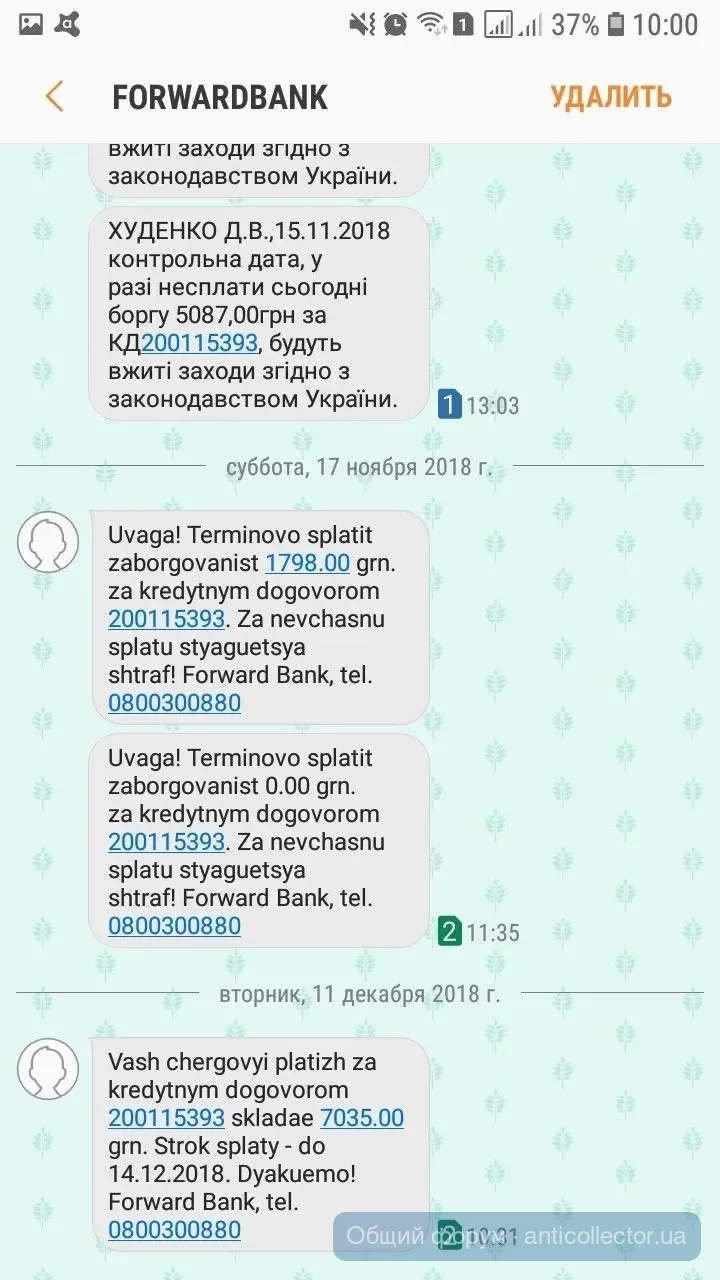
Task: Open contract link in the Vash chergovyi platizh message
Action: tap(166, 1118)
